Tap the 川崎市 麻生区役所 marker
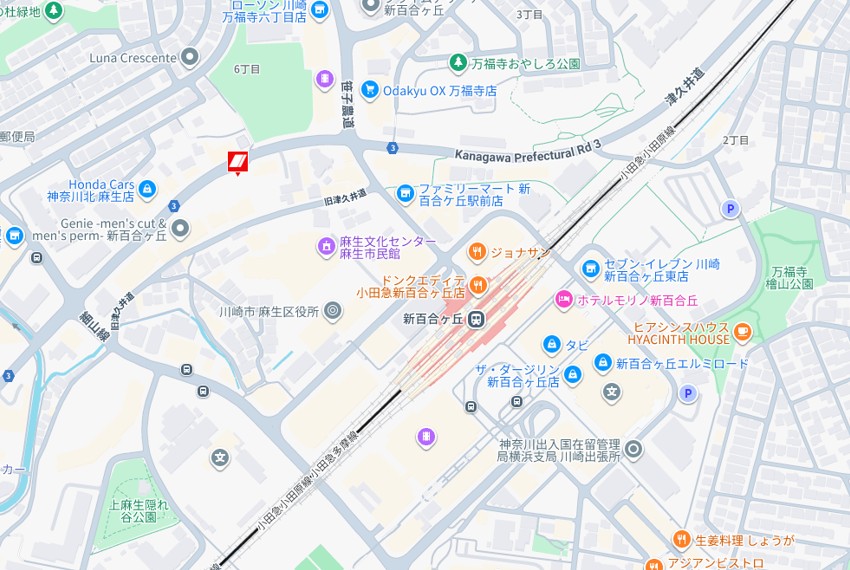The image size is (850, 570). tap(332, 311)
